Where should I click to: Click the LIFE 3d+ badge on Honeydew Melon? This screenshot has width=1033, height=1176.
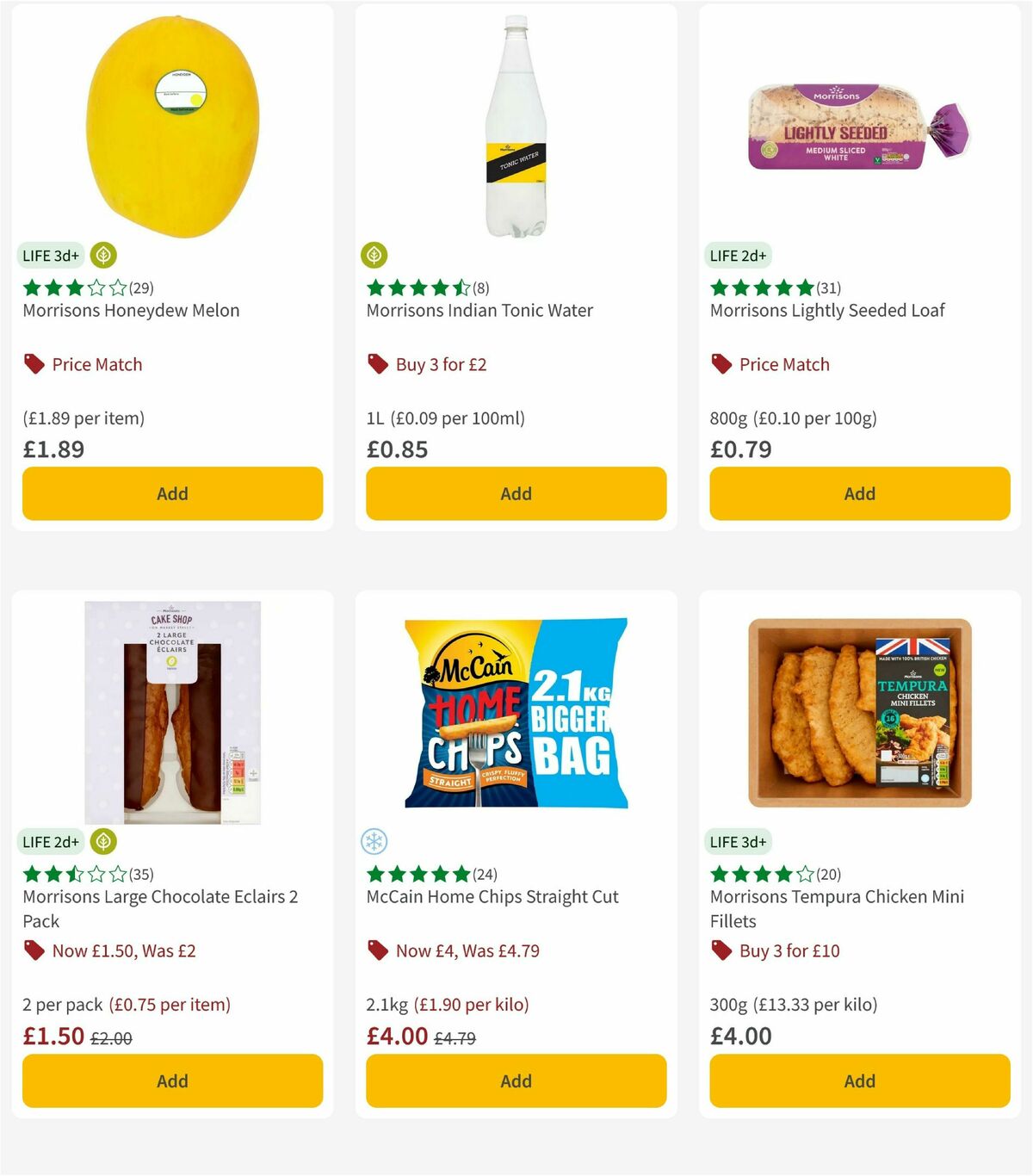click(50, 255)
